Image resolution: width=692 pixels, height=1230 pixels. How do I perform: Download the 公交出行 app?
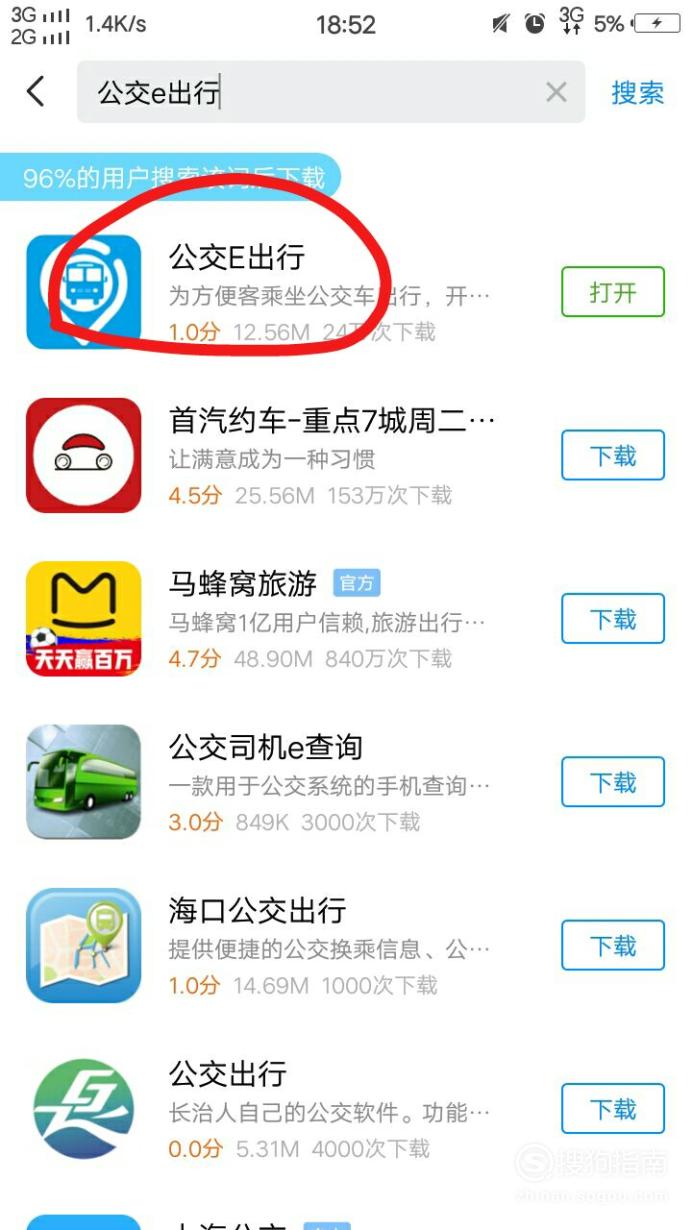coord(613,1109)
